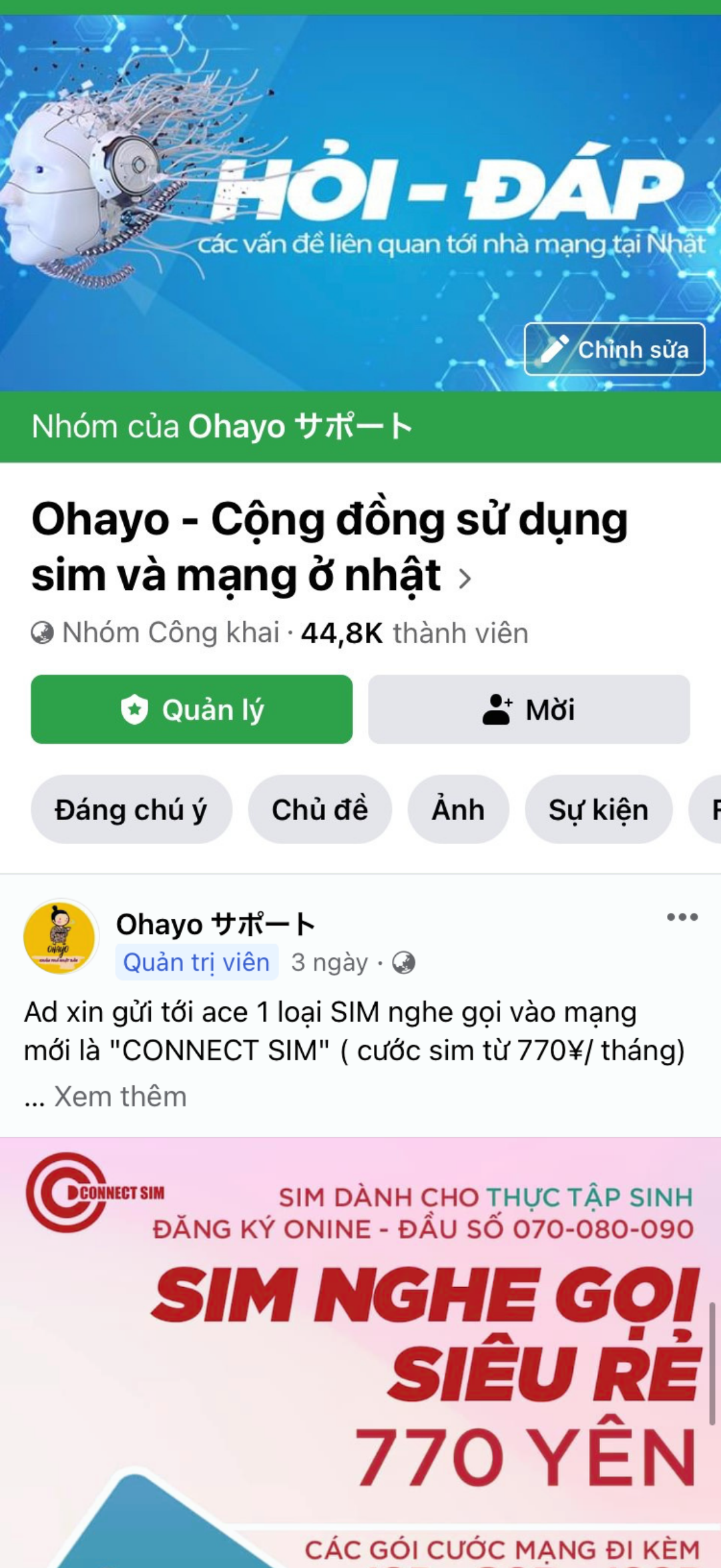Screen dimensions: 721x1568
Task: Open Ohayo サポート page from green banner
Action: (299, 426)
